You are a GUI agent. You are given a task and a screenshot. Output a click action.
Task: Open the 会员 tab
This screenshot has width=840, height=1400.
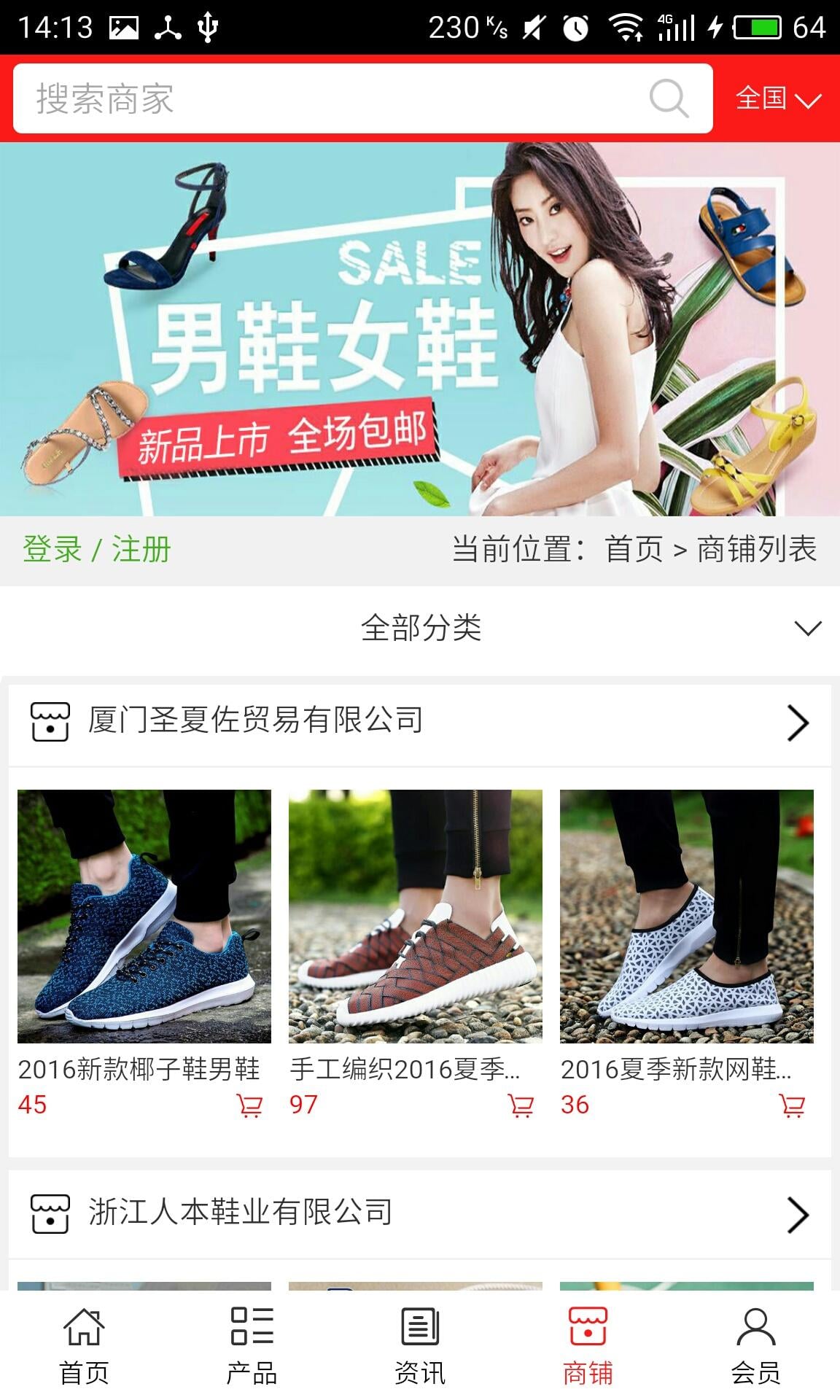[x=756, y=1346]
